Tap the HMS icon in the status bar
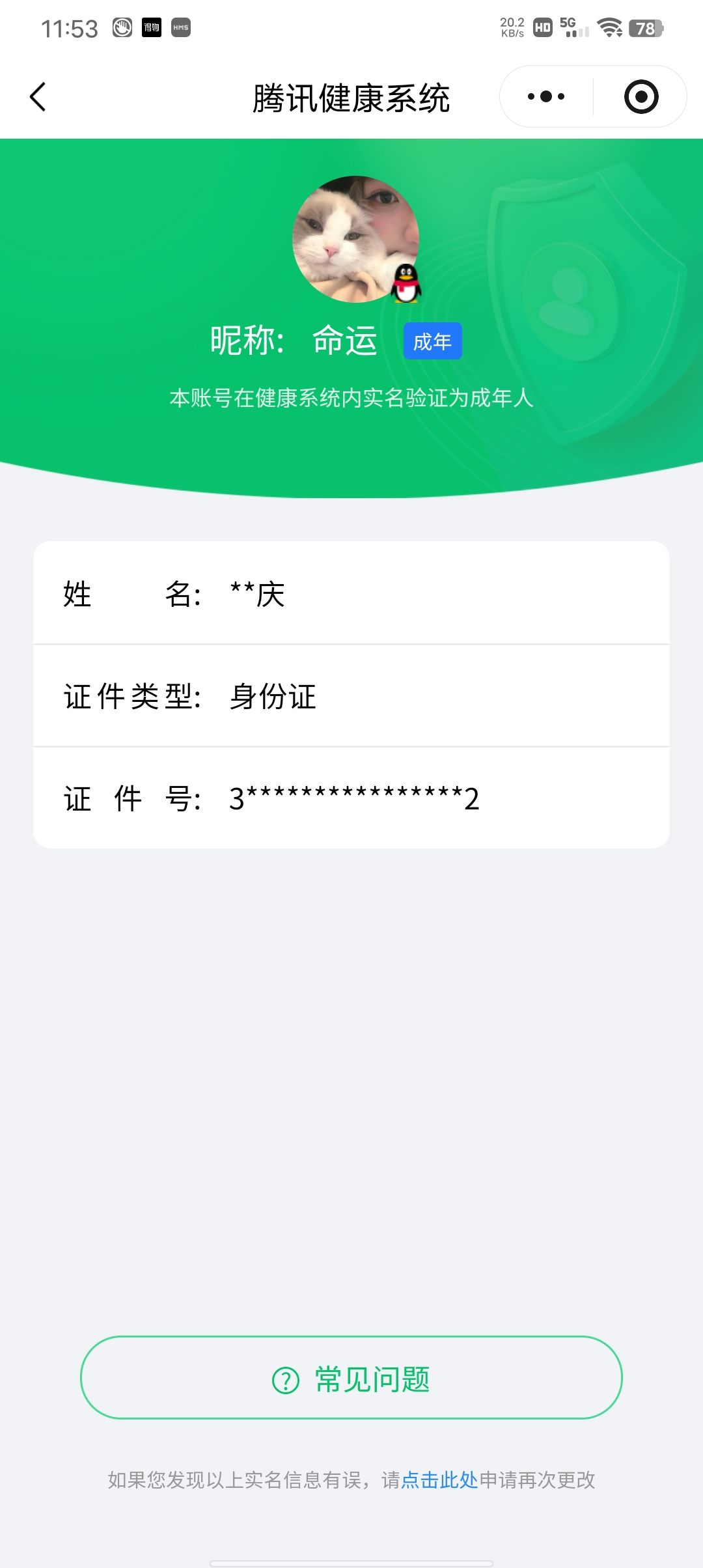 point(180,27)
